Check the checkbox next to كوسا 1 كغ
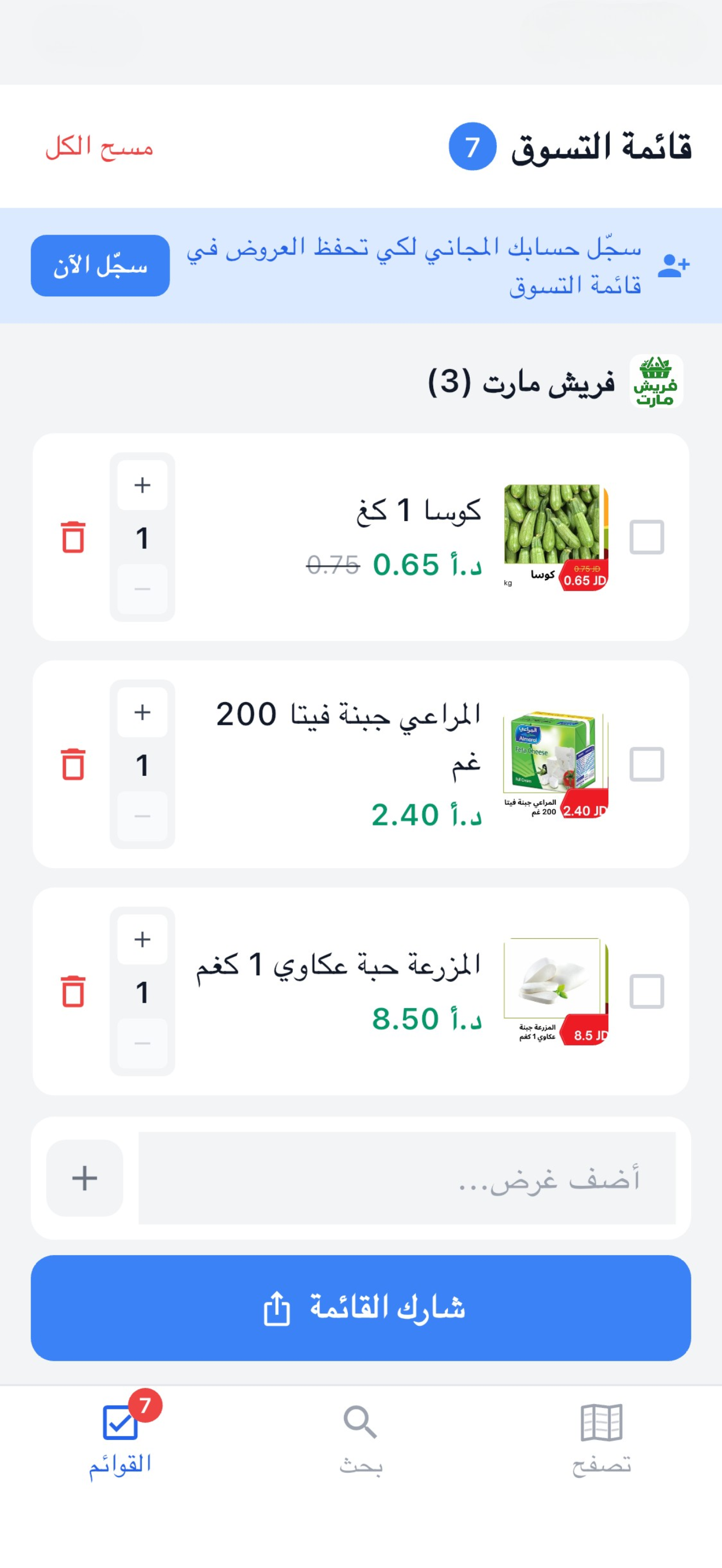 pos(648,537)
